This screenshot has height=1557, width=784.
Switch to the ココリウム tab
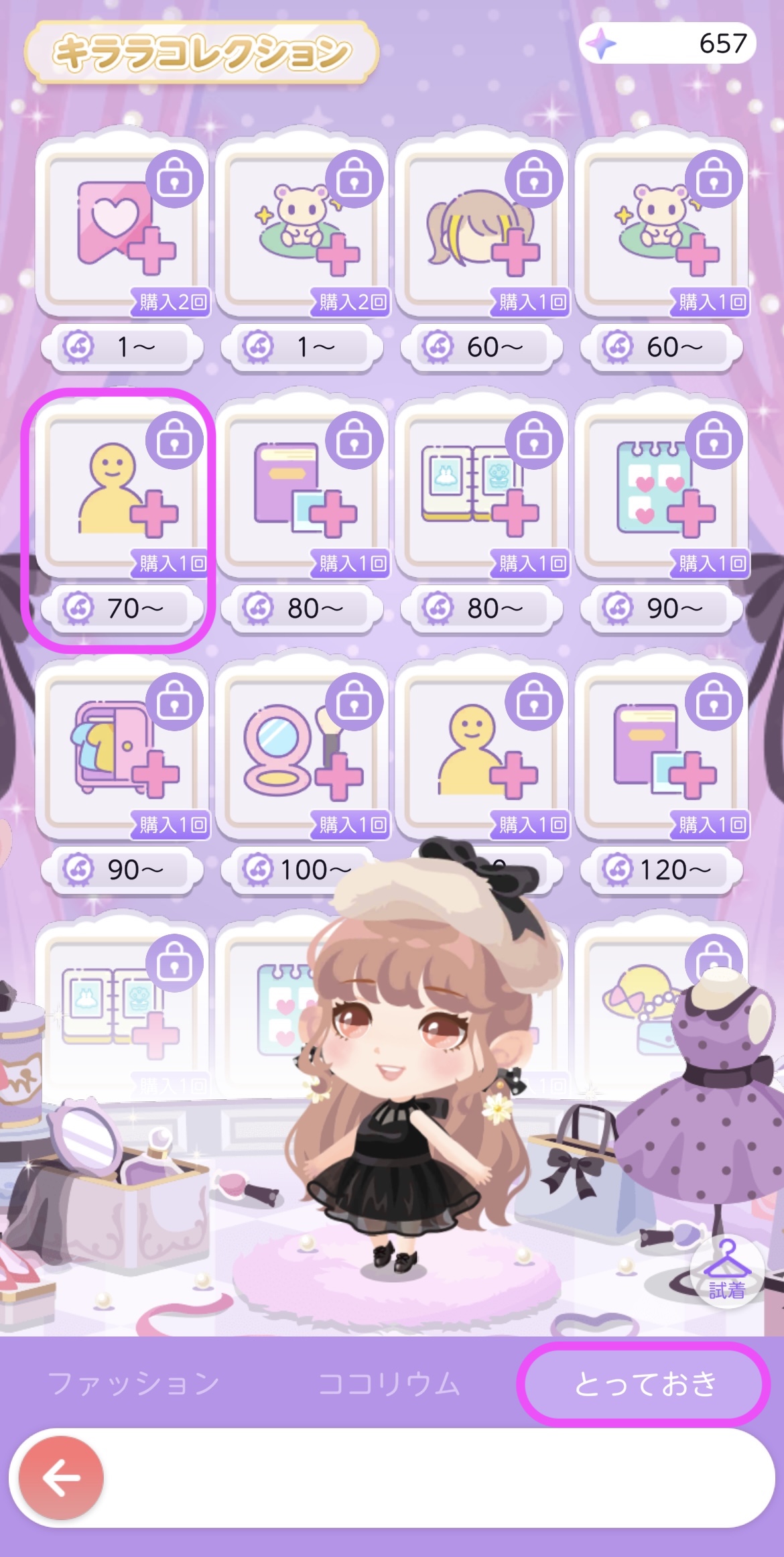point(389,1383)
